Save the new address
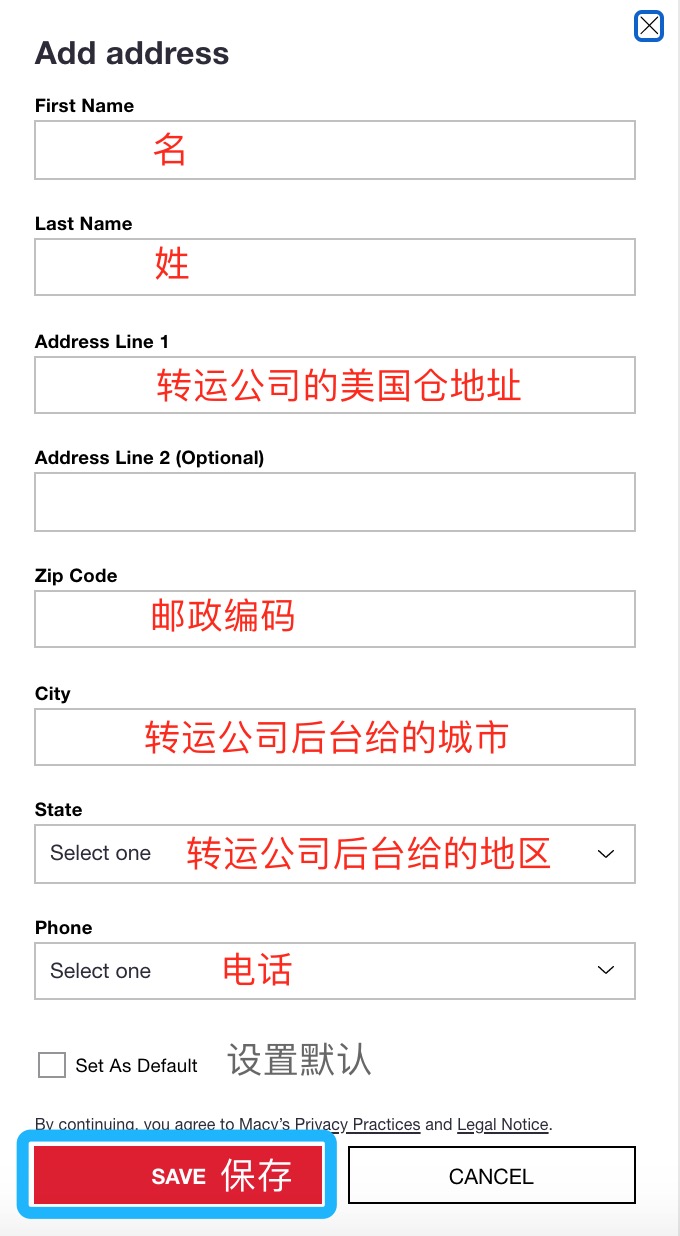The image size is (680, 1236). tap(178, 1175)
